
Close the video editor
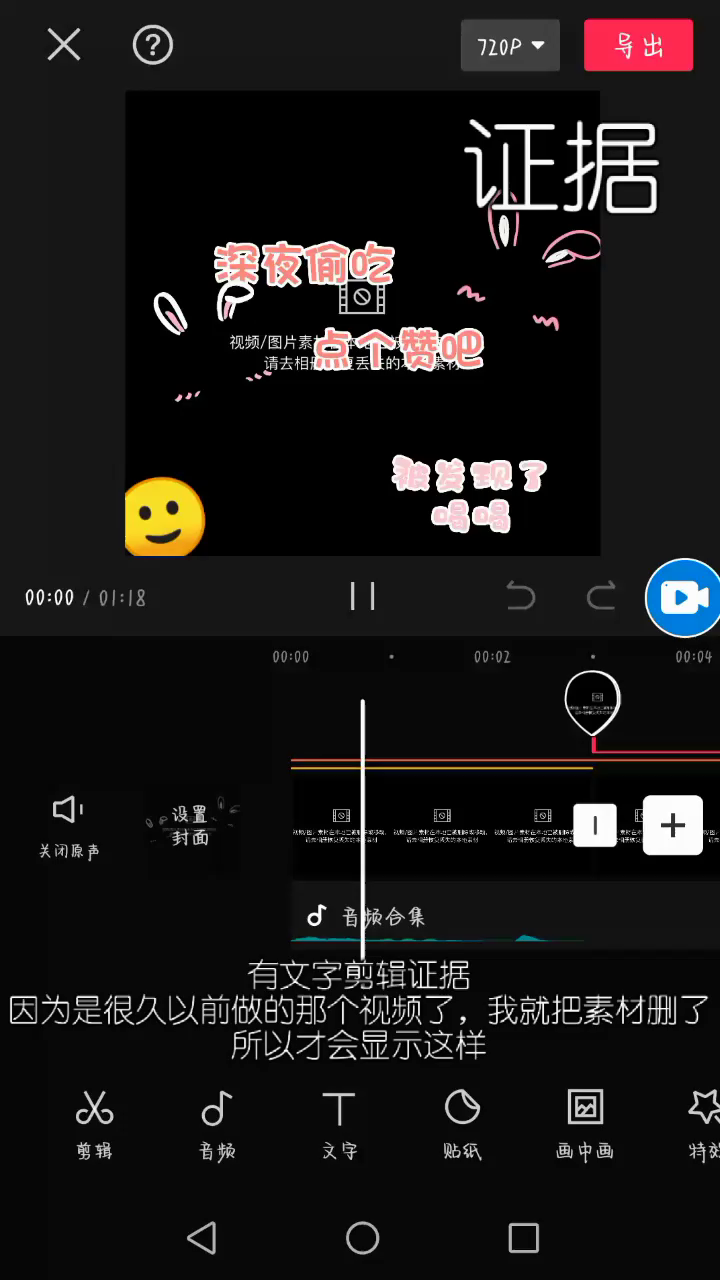coord(64,45)
